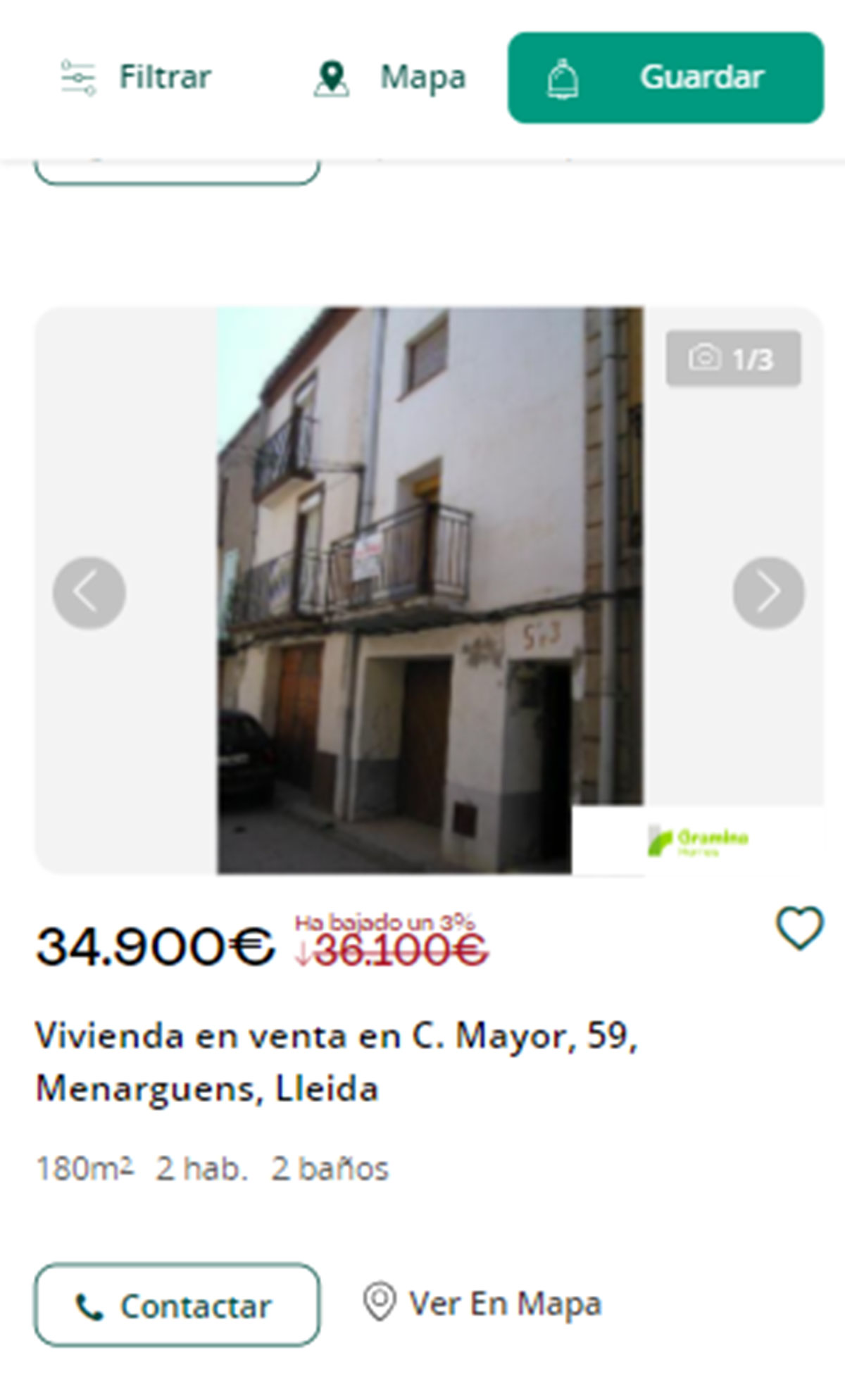Image resolution: width=845 pixels, height=1400 pixels.
Task: Switch to the Mapa view
Action: coord(389,77)
